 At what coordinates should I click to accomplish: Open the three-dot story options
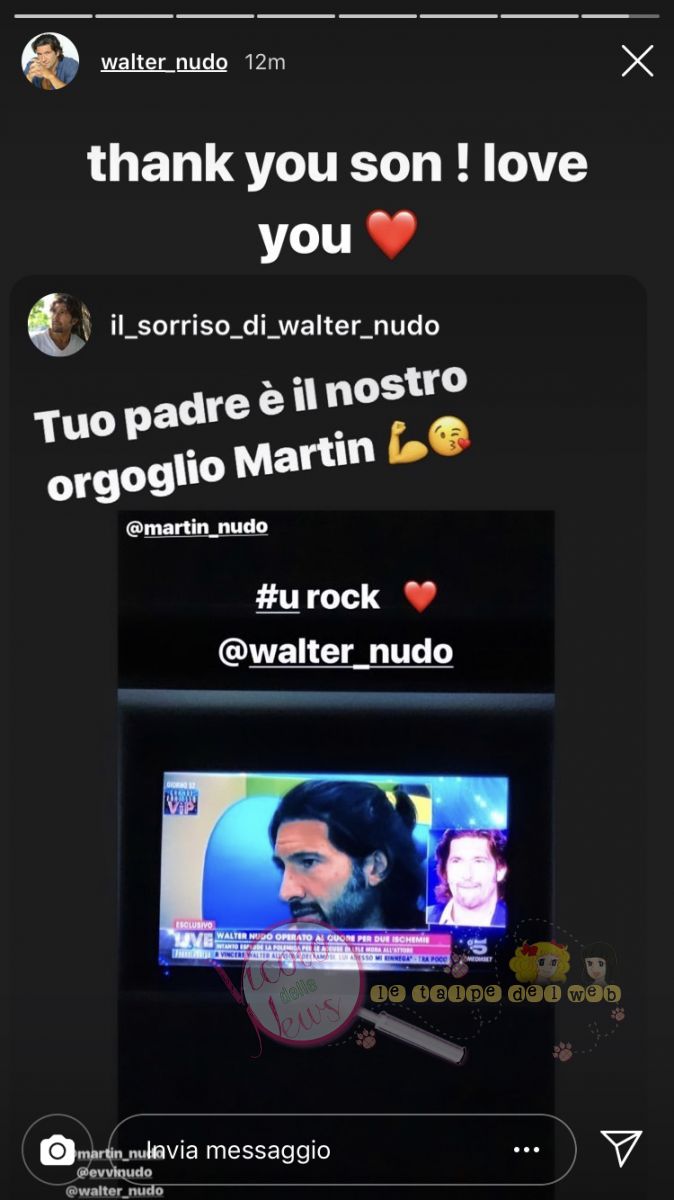tap(526, 1150)
